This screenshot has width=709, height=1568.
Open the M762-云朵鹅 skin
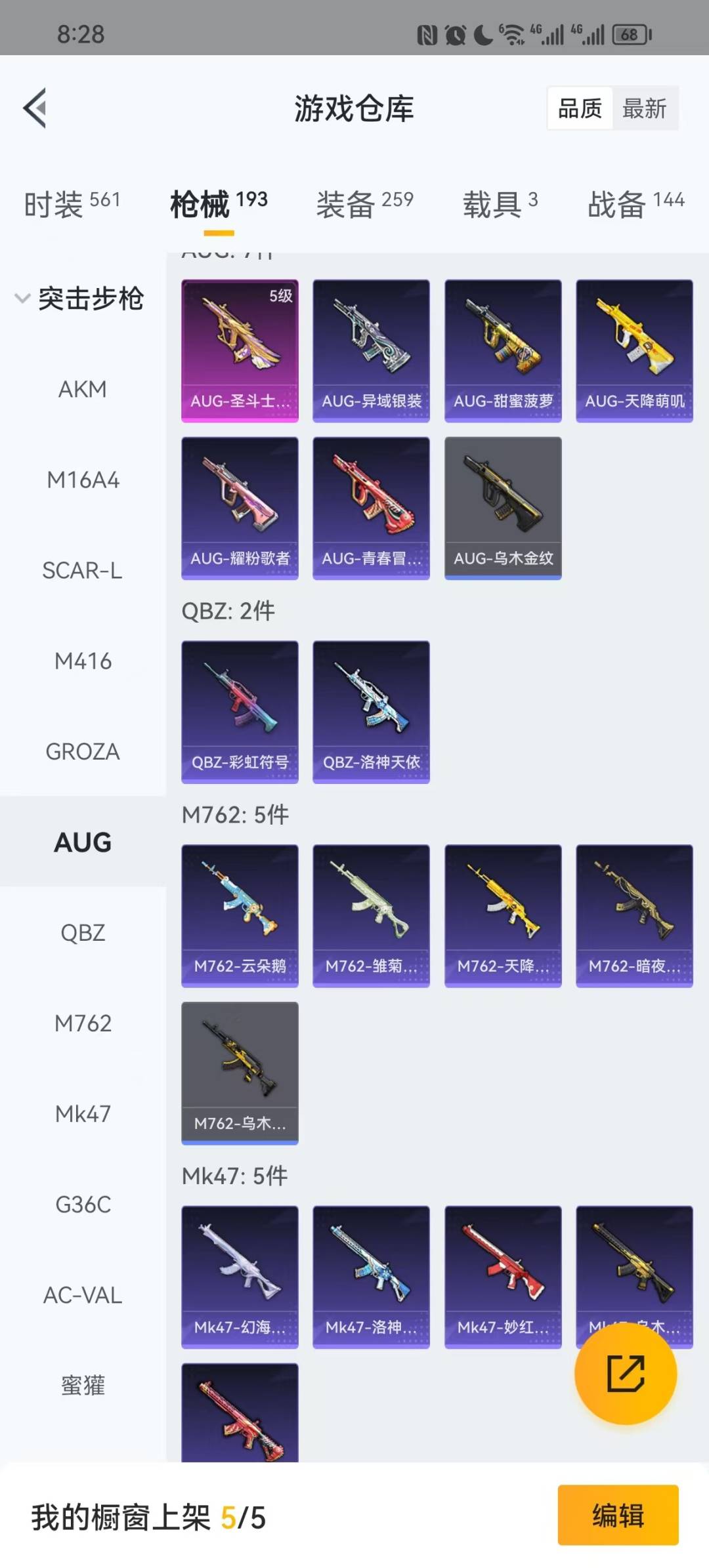click(240, 916)
